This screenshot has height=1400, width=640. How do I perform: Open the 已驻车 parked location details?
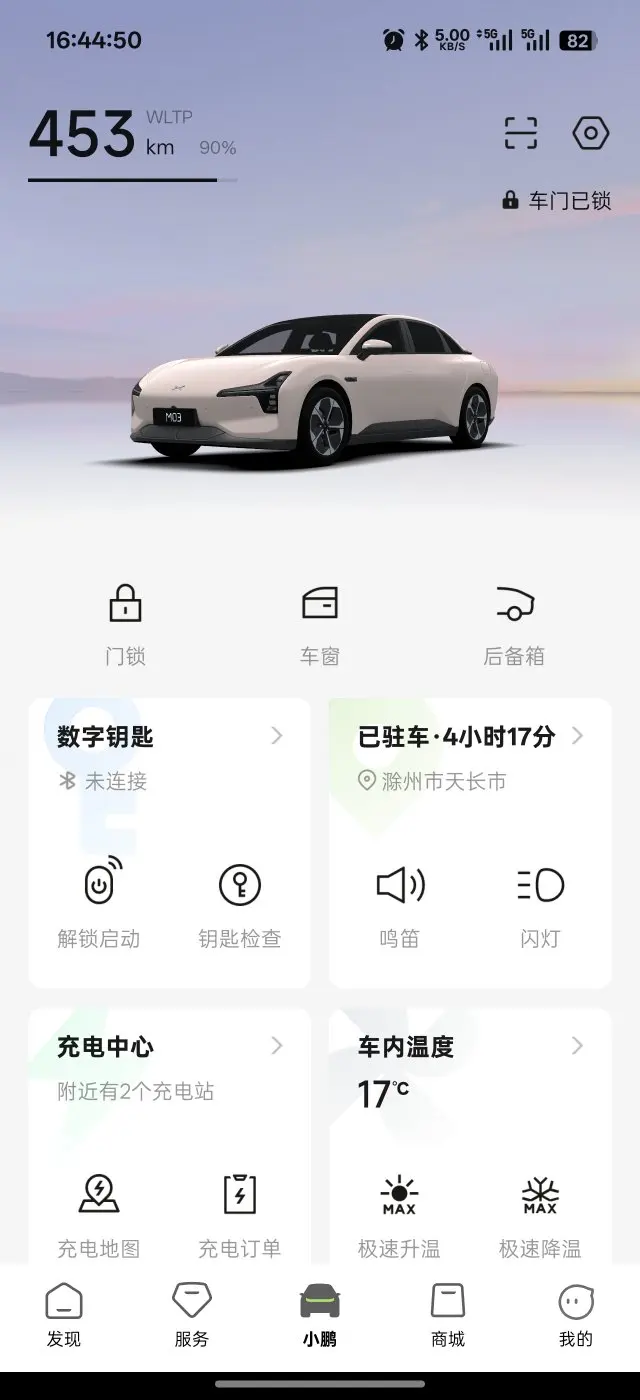(577, 737)
